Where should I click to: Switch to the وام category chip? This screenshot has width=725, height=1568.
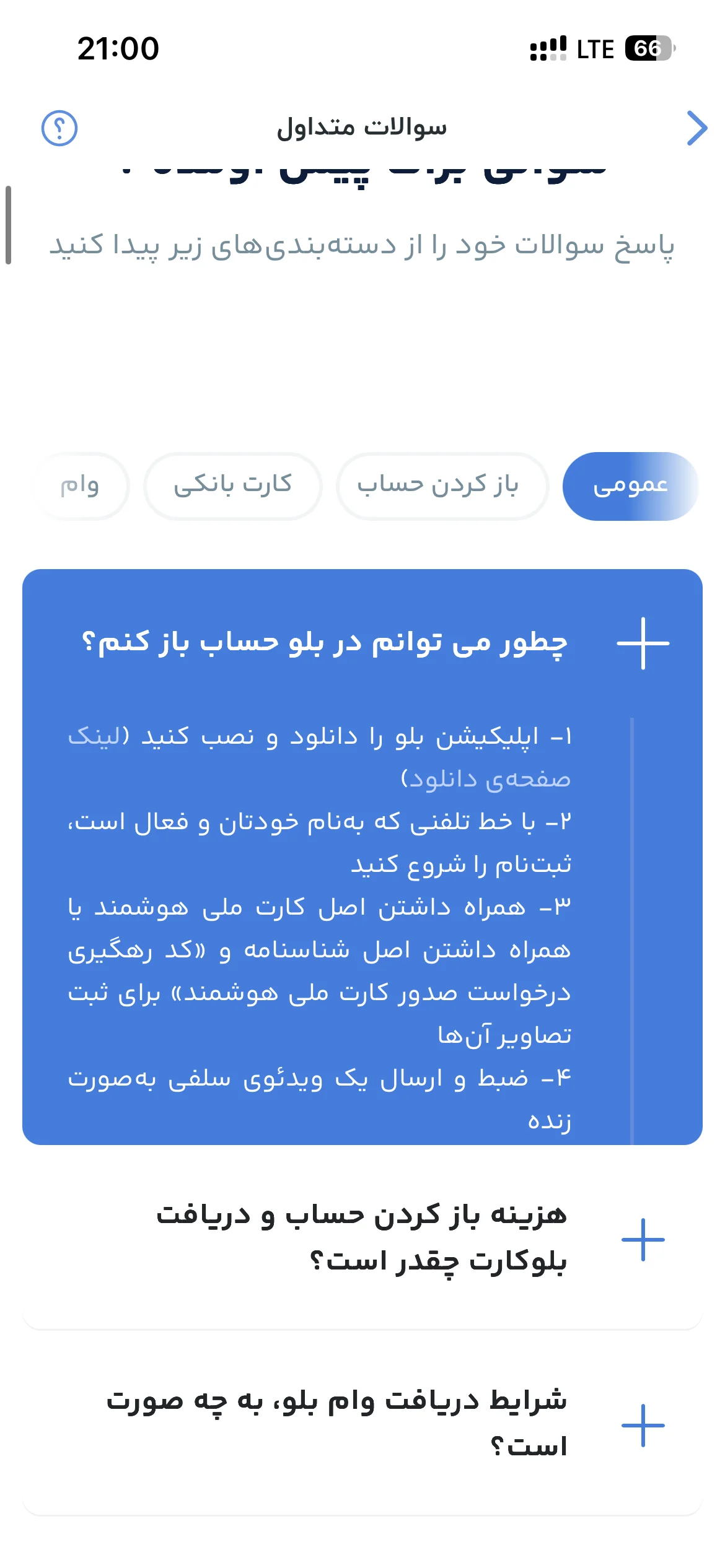click(79, 486)
